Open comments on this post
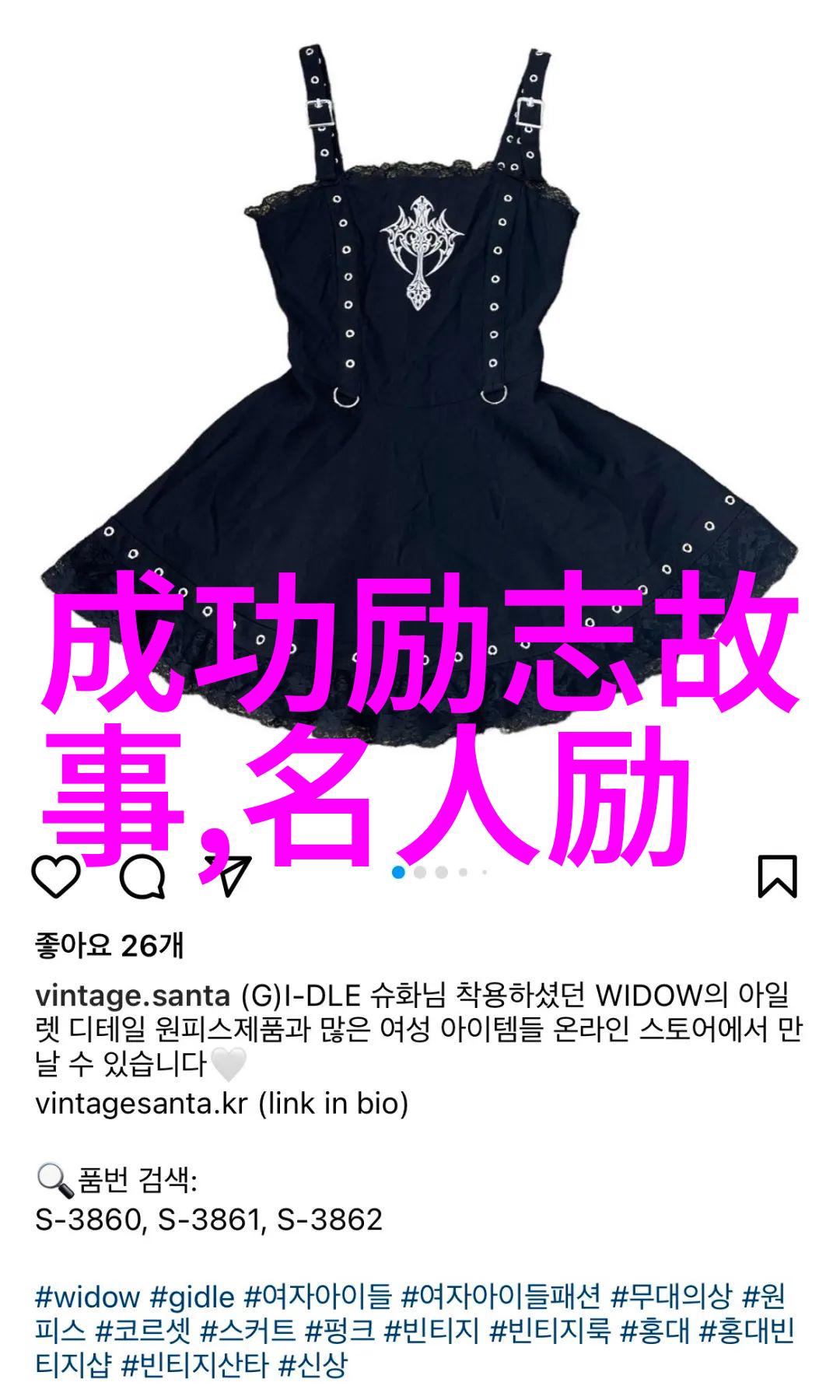Screen dimensions: 840x1400 (x=142, y=877)
